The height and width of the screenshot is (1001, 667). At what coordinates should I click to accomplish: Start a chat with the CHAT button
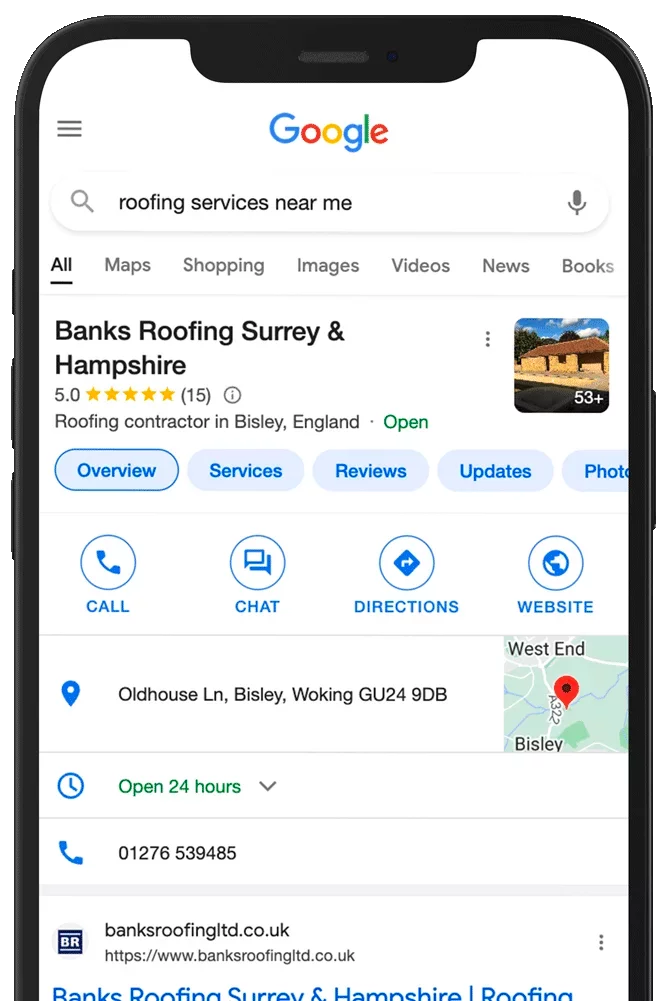pos(257,575)
